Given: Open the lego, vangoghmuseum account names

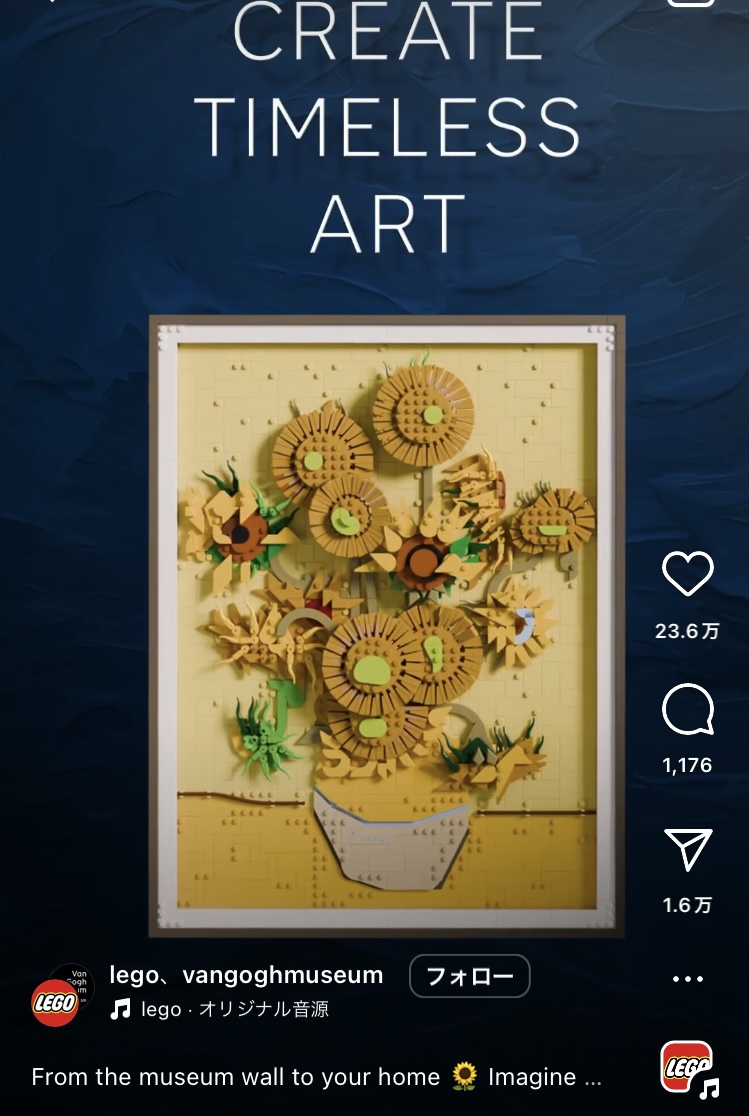Looking at the screenshot, I should pyautogui.click(x=246, y=975).
